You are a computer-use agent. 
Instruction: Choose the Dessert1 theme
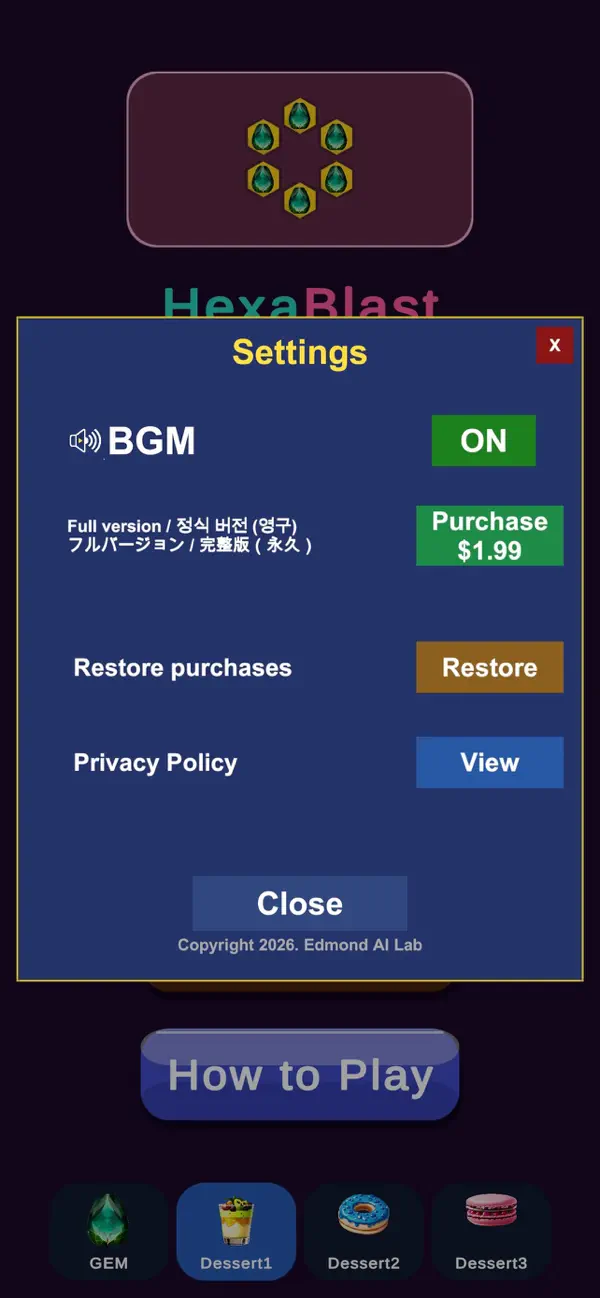pyautogui.click(x=236, y=1231)
